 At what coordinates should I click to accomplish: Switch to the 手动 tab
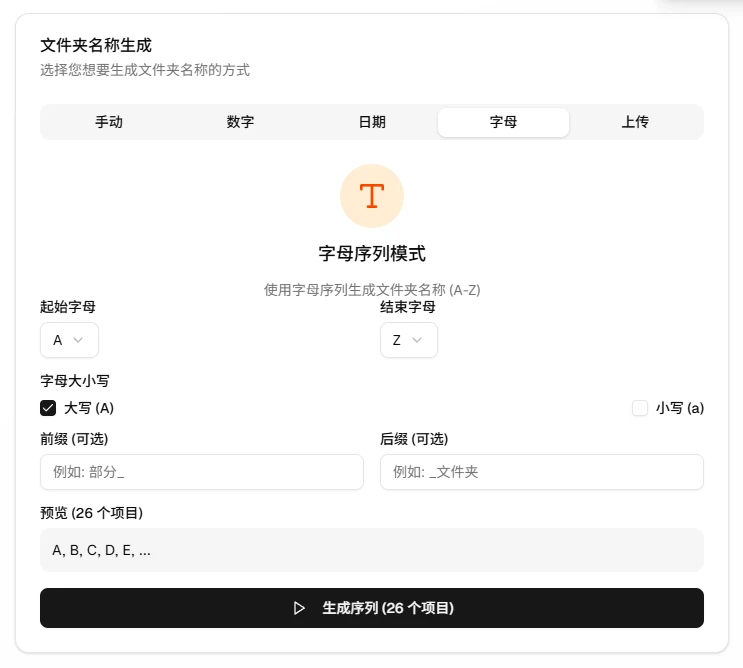pyautogui.click(x=108, y=122)
